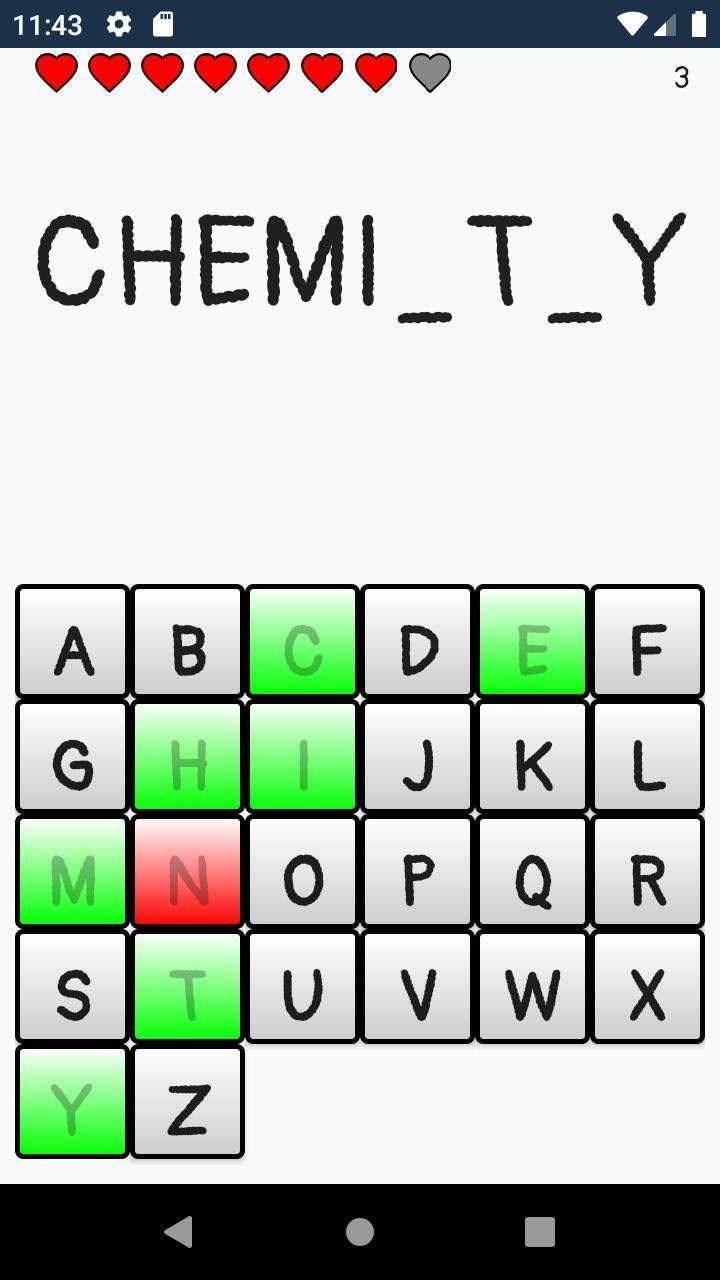Try the letter G
This screenshot has height=1280, width=720.
pyautogui.click(x=72, y=757)
